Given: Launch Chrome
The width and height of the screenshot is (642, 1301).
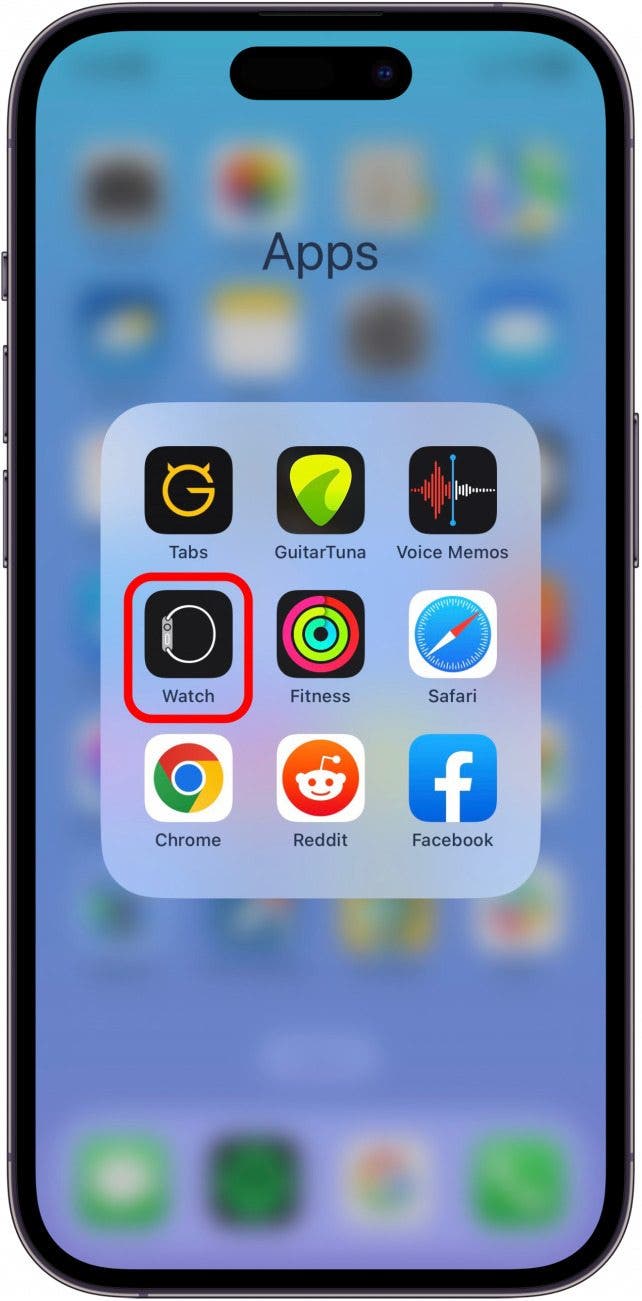Looking at the screenshot, I should [188, 778].
